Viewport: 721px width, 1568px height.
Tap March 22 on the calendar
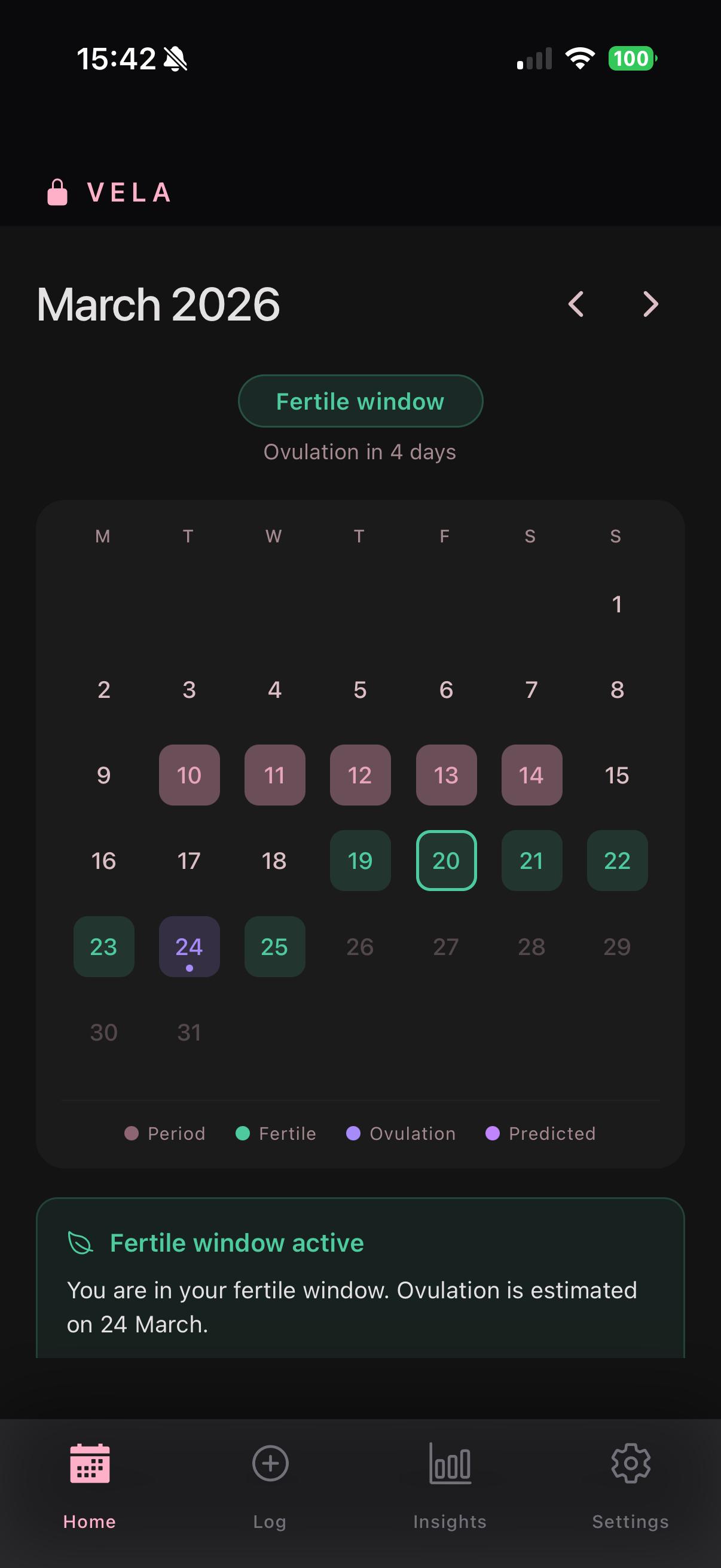[x=617, y=860]
